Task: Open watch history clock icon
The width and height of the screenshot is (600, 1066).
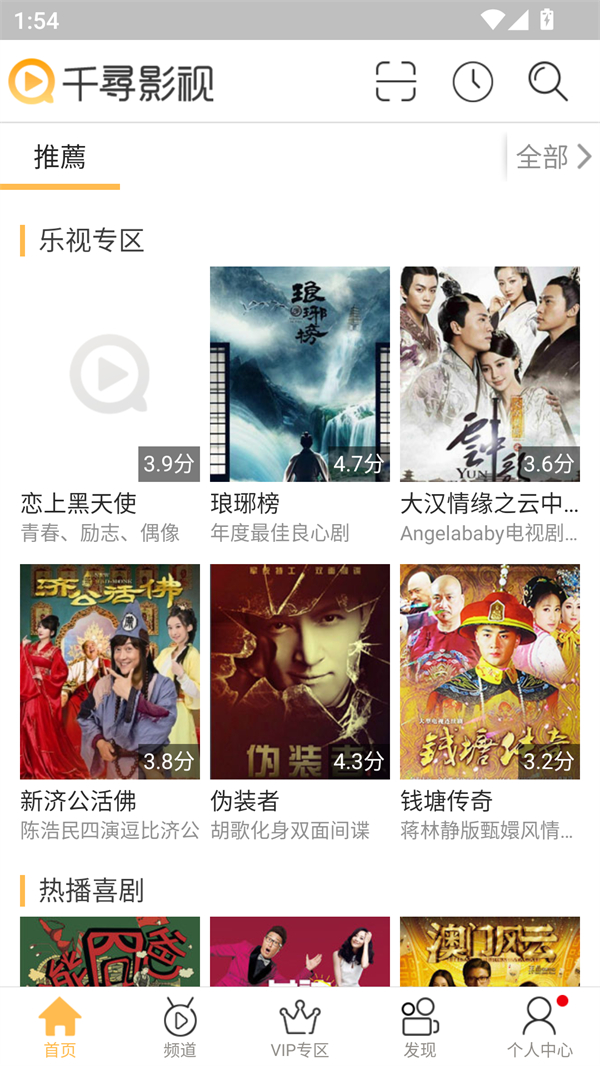Action: pyautogui.click(x=472, y=82)
